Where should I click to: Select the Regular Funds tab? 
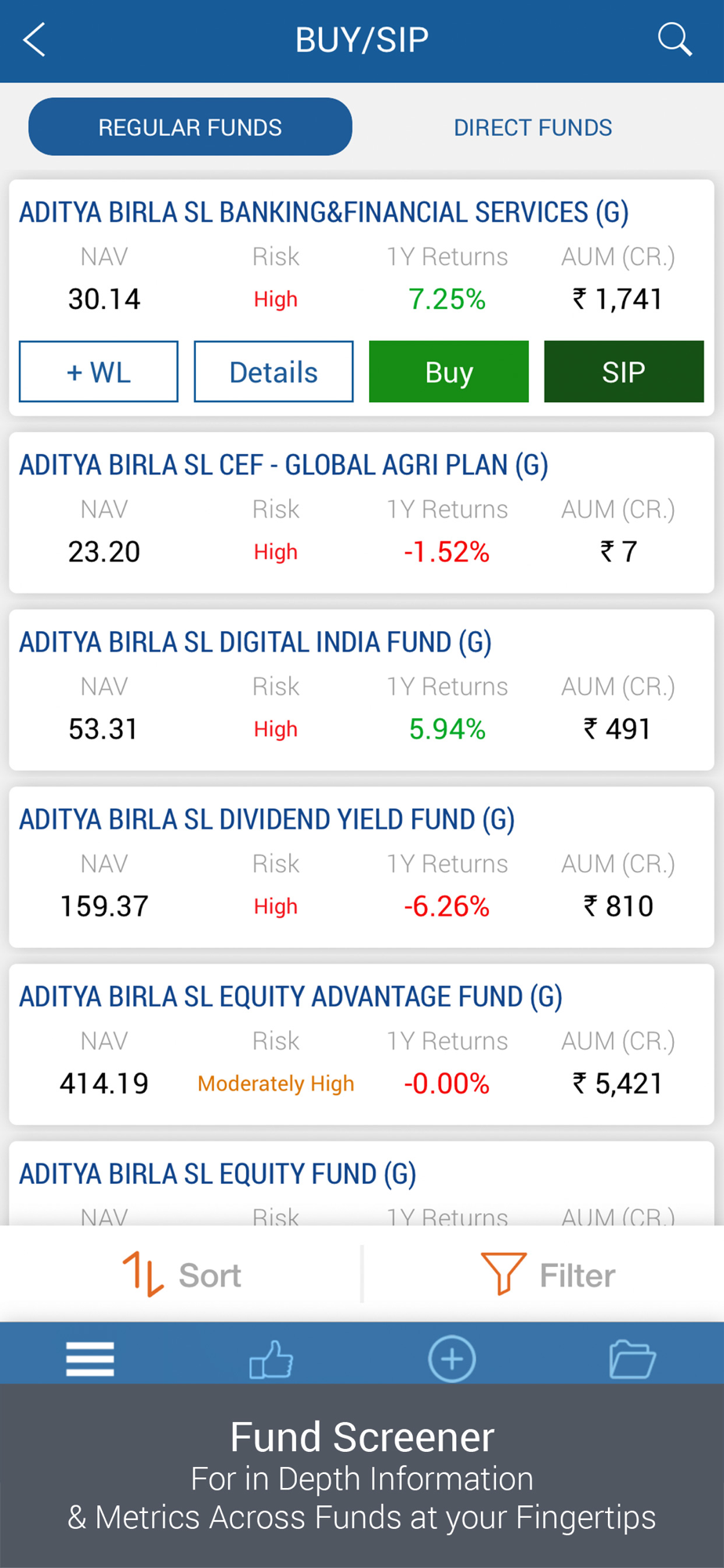(x=190, y=127)
